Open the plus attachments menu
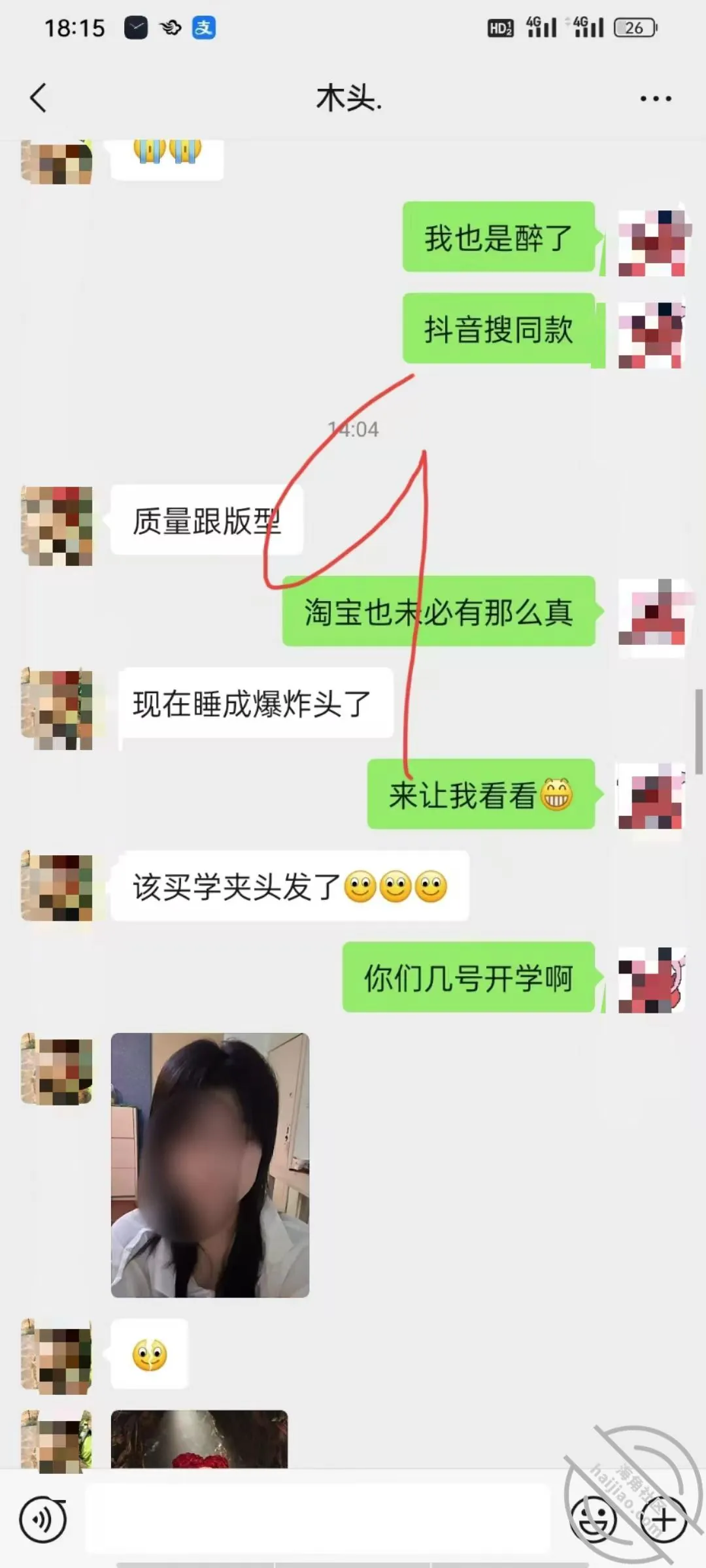706x1568 pixels. click(x=663, y=1519)
